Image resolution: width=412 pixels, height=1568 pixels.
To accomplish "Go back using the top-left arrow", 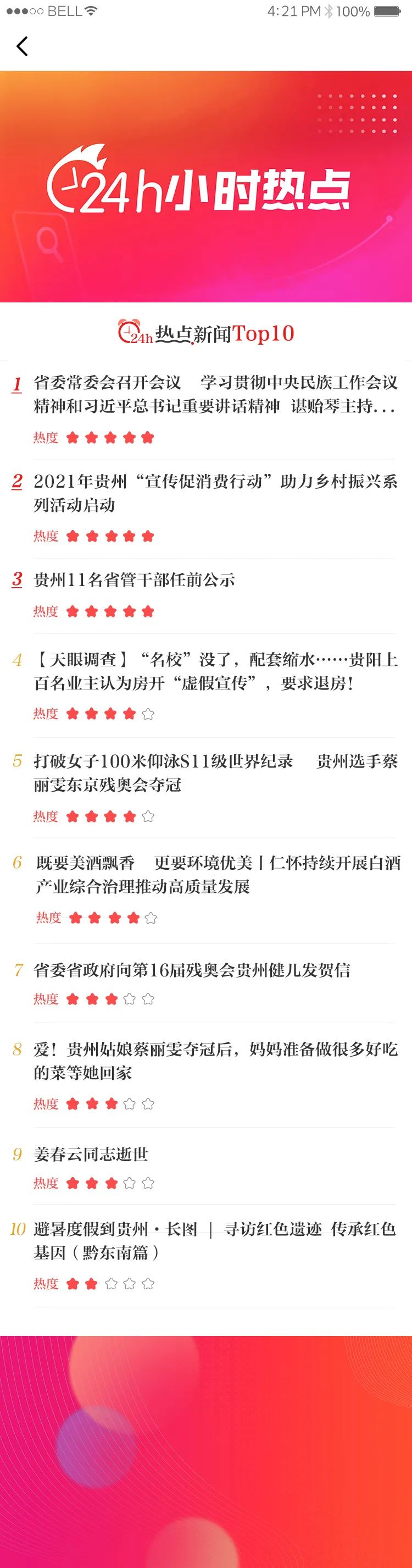I will pos(23,46).
